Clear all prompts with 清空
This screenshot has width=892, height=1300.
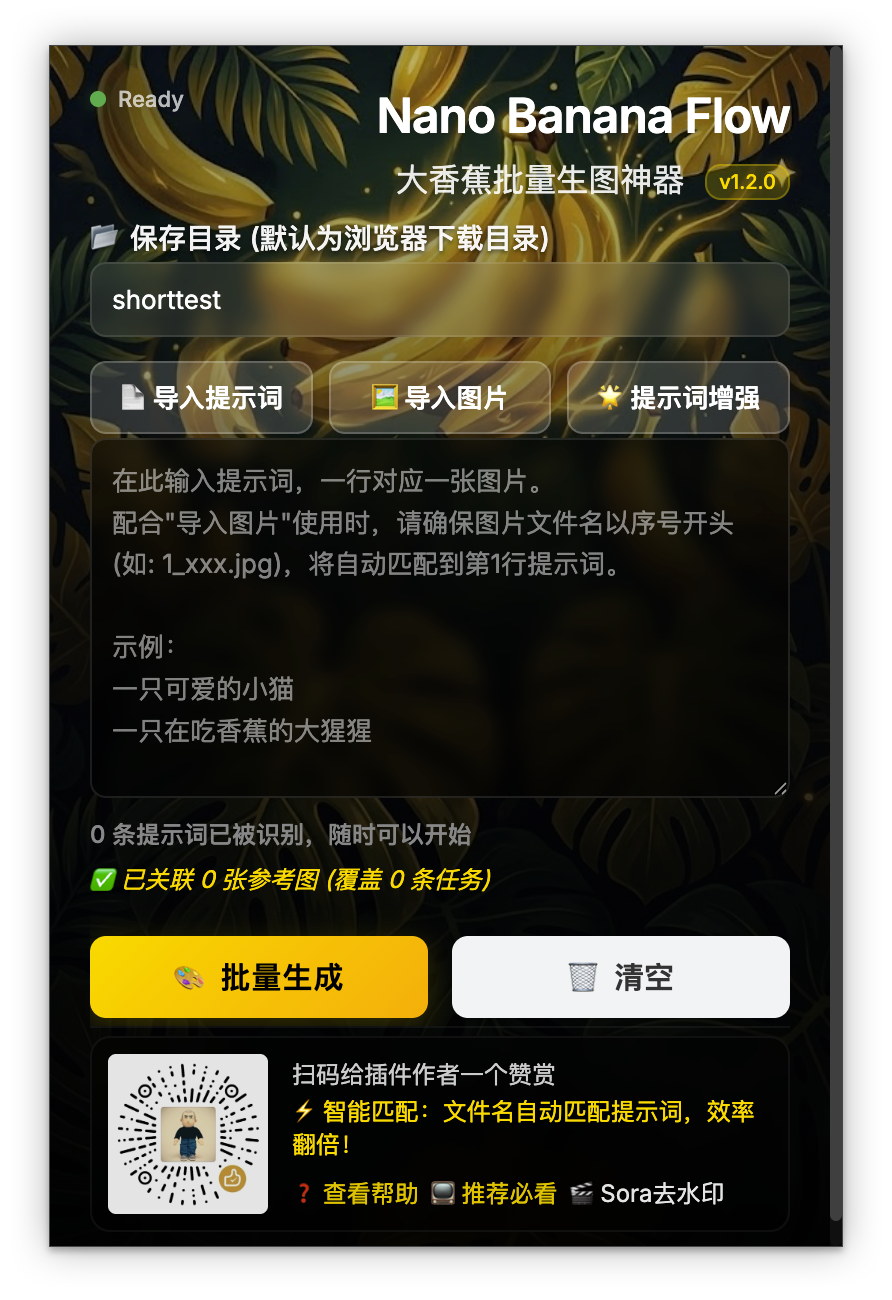click(620, 977)
